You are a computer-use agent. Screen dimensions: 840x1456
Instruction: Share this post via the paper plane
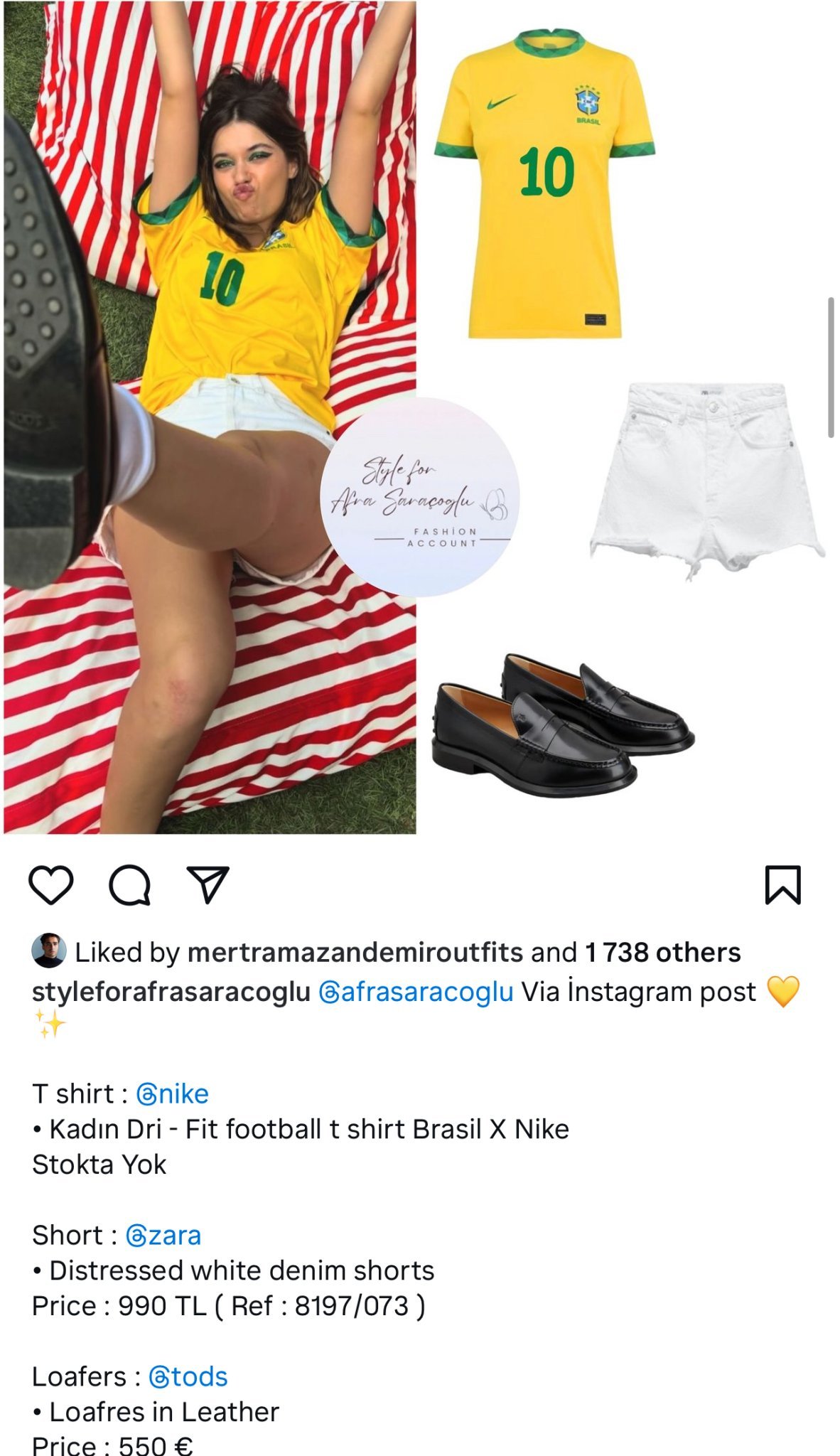[x=208, y=884]
